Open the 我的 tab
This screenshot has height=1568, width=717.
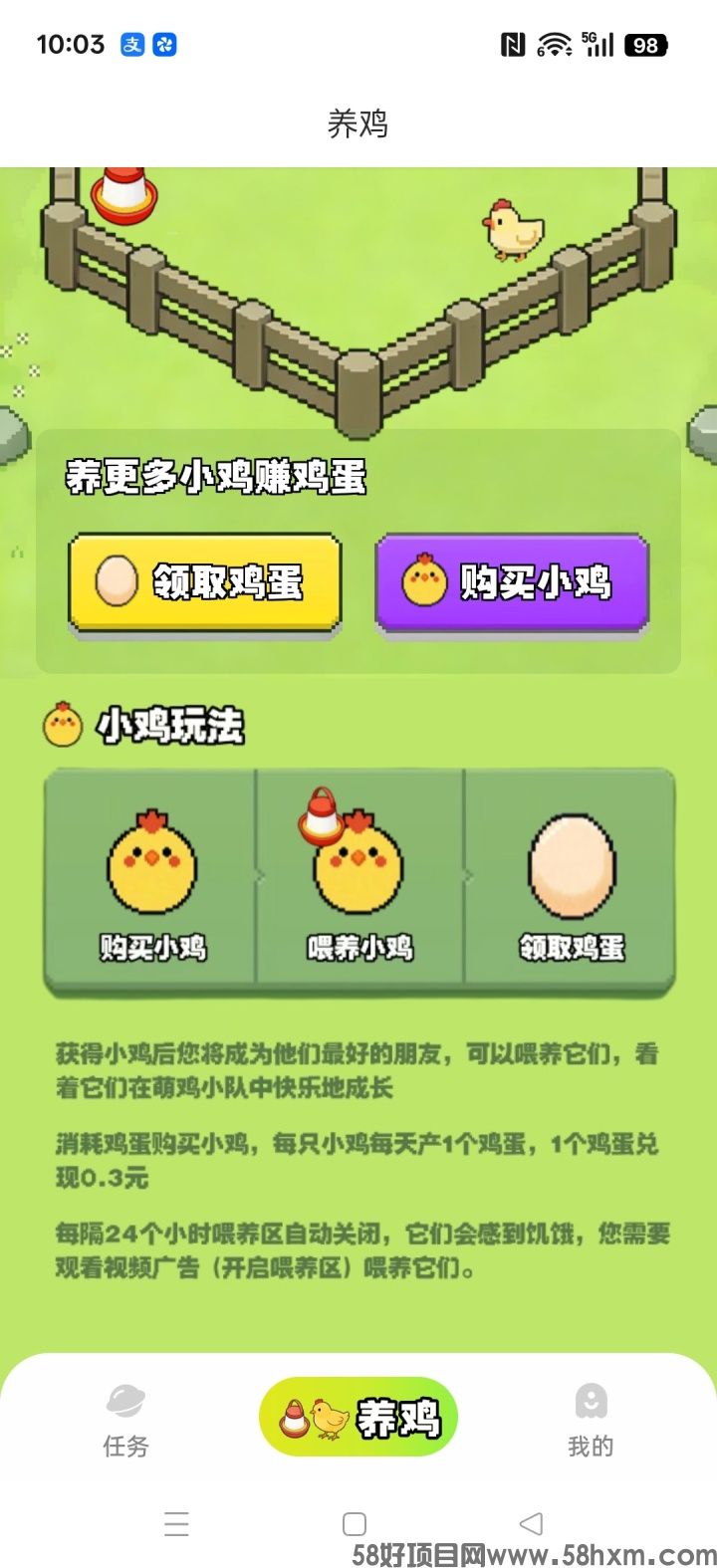click(591, 1421)
